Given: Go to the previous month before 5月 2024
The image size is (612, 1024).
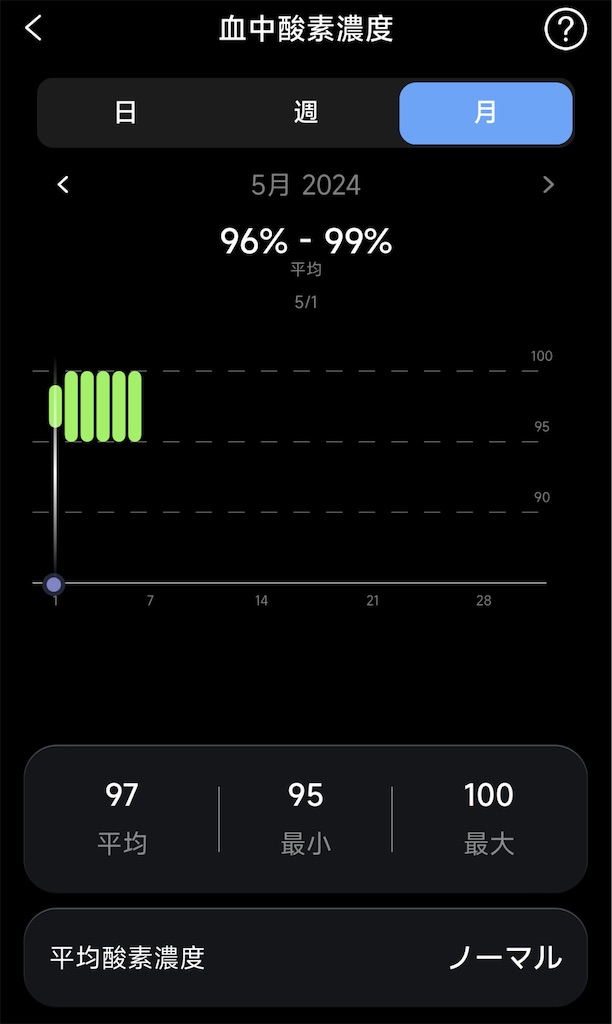Looking at the screenshot, I should 64,185.
